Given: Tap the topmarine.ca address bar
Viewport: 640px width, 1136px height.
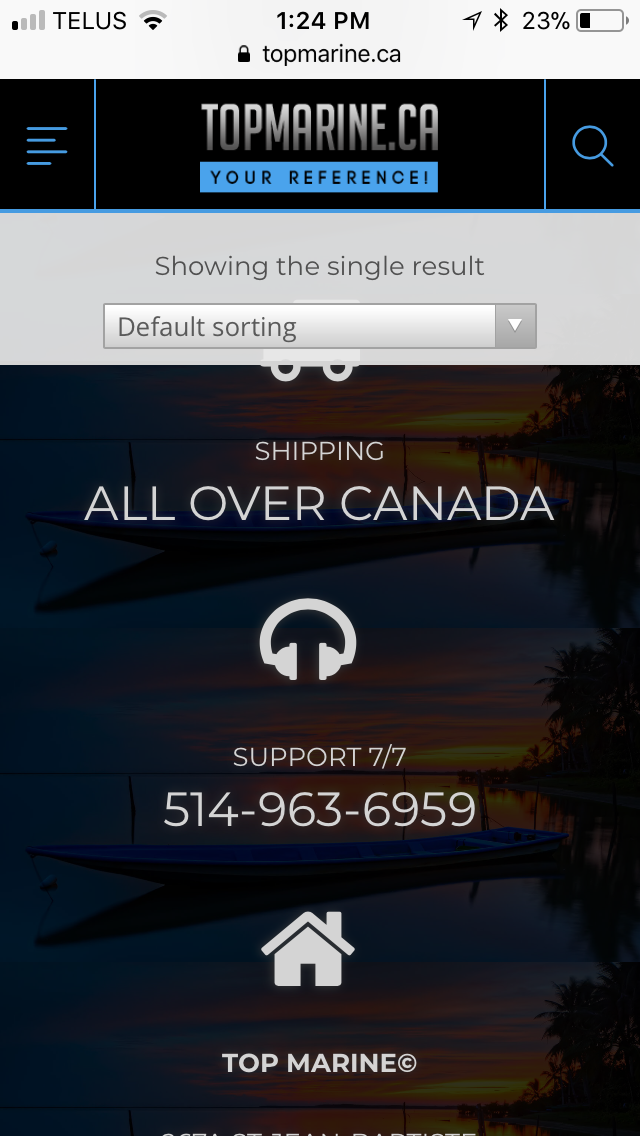Looking at the screenshot, I should 320,54.
